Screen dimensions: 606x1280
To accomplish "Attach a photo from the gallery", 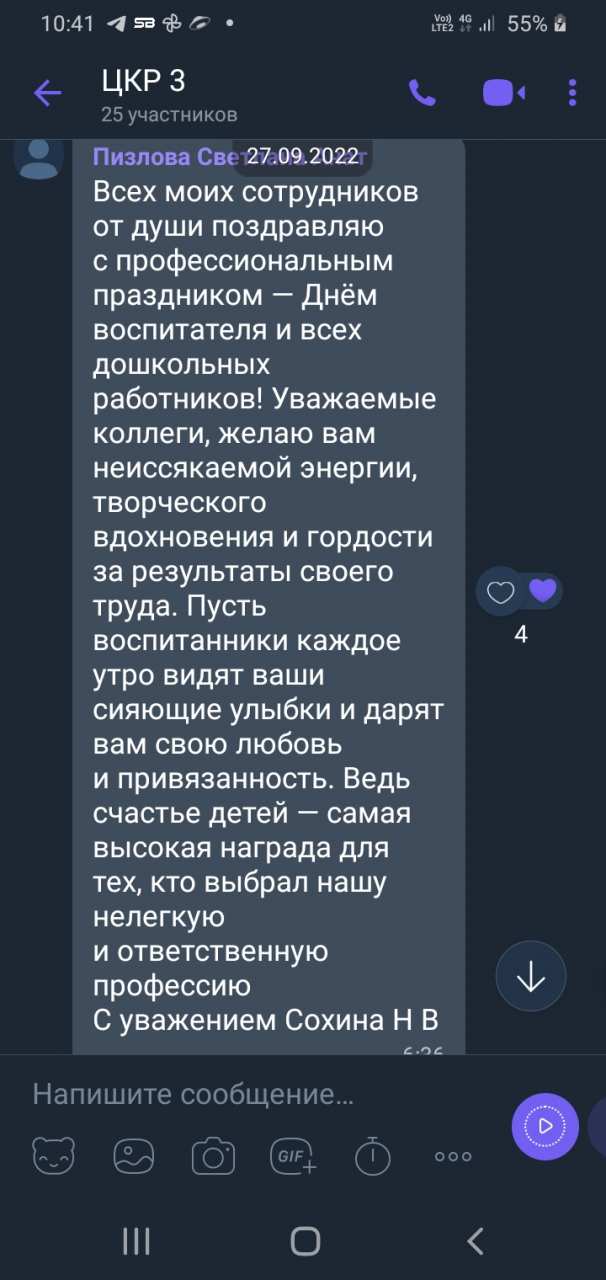I will pos(133,1156).
